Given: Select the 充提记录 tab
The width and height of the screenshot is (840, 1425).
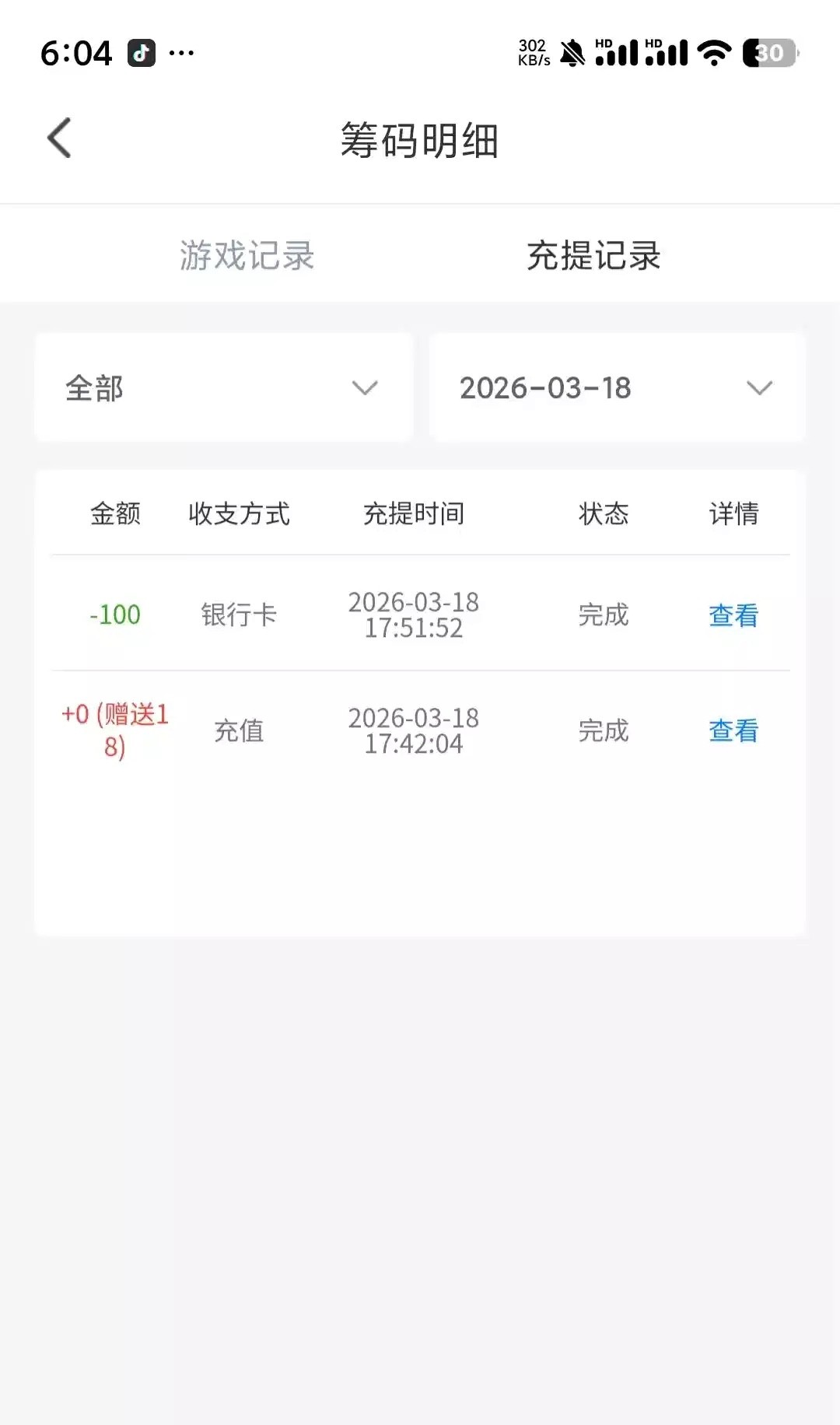Looking at the screenshot, I should click(x=593, y=255).
